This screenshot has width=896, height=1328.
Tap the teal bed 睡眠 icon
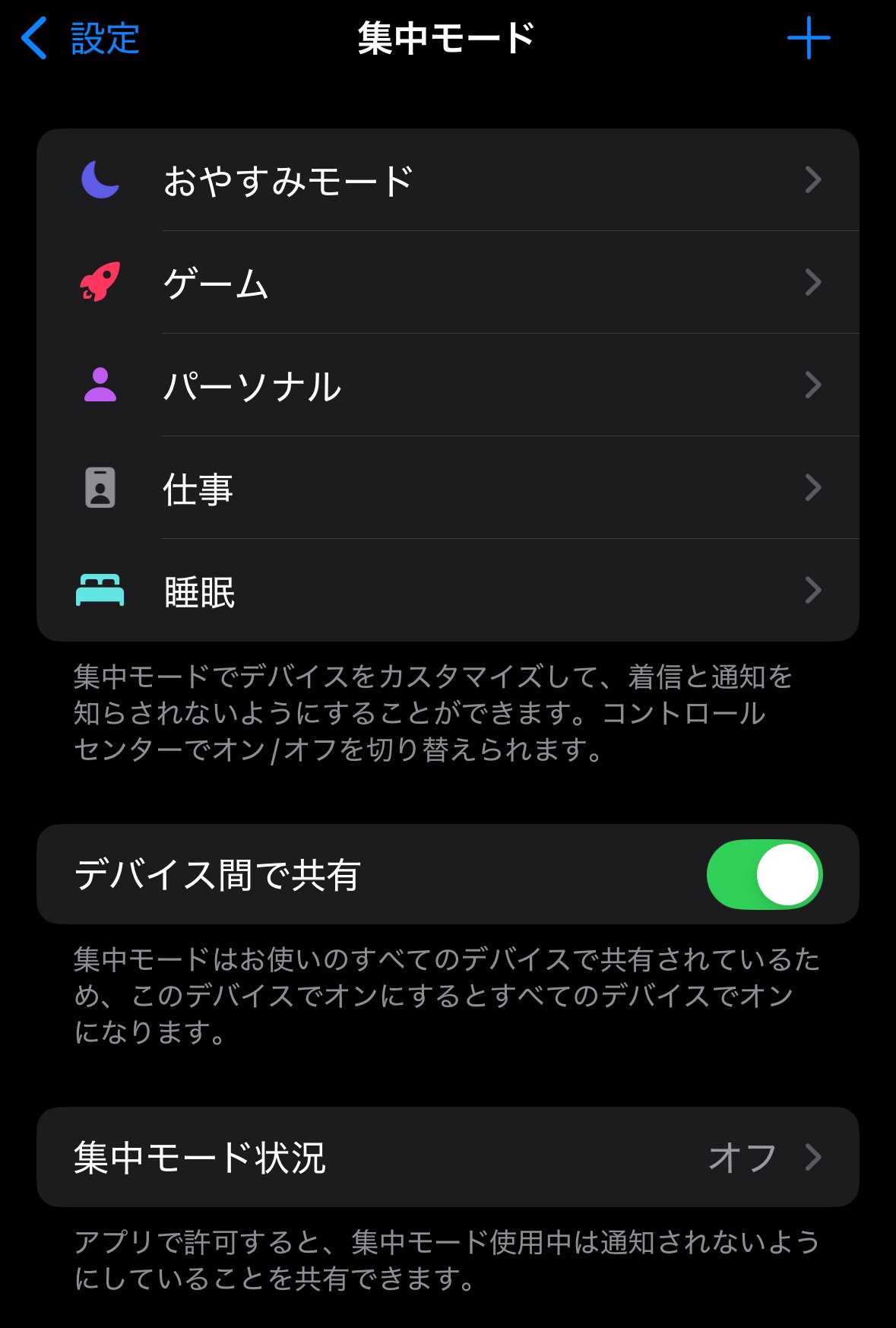point(98,590)
